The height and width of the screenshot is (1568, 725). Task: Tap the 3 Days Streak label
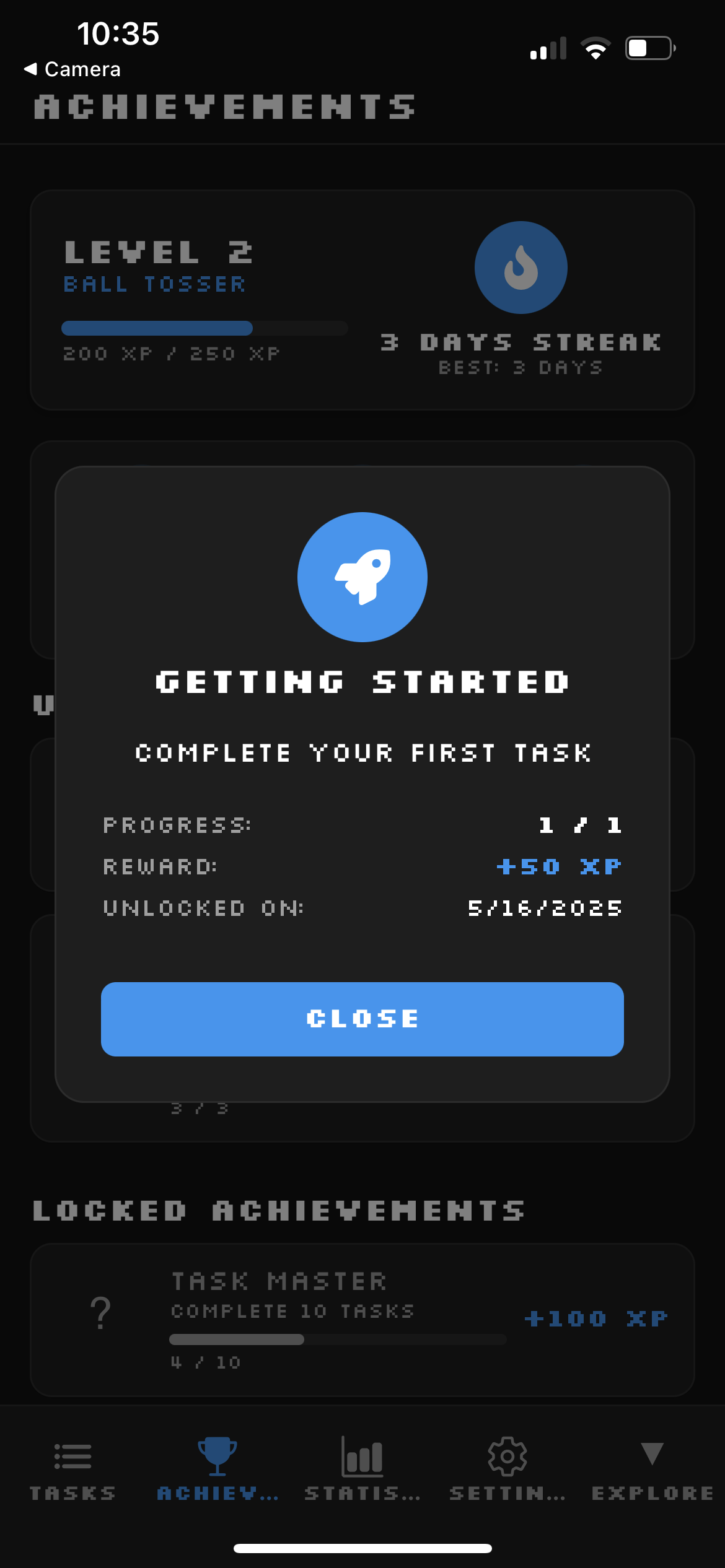[x=521, y=342]
